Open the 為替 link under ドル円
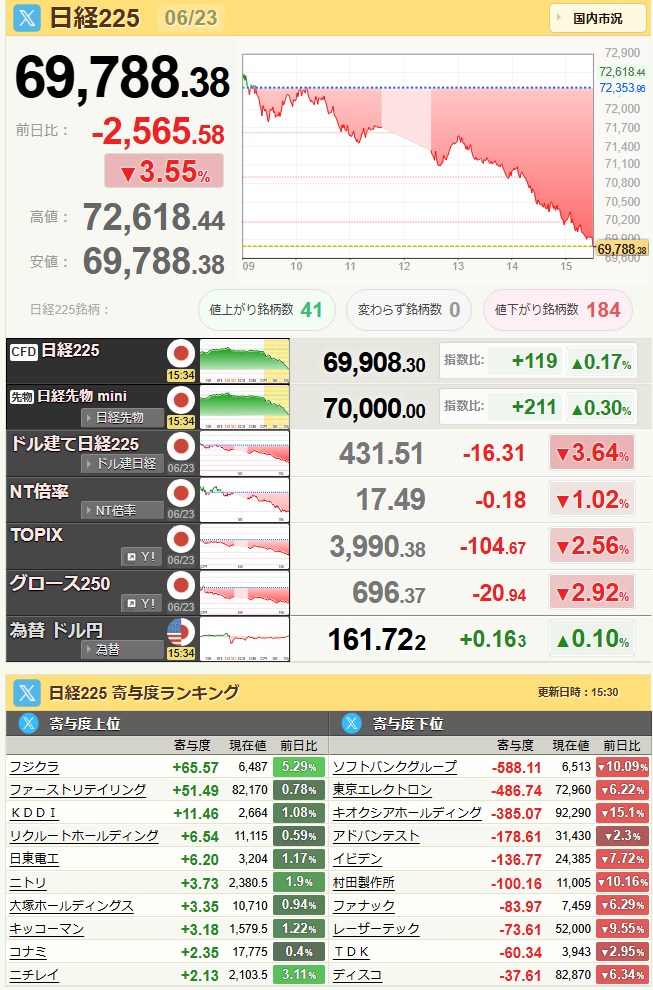Viewport: 653px width, 990px height. click(122, 649)
